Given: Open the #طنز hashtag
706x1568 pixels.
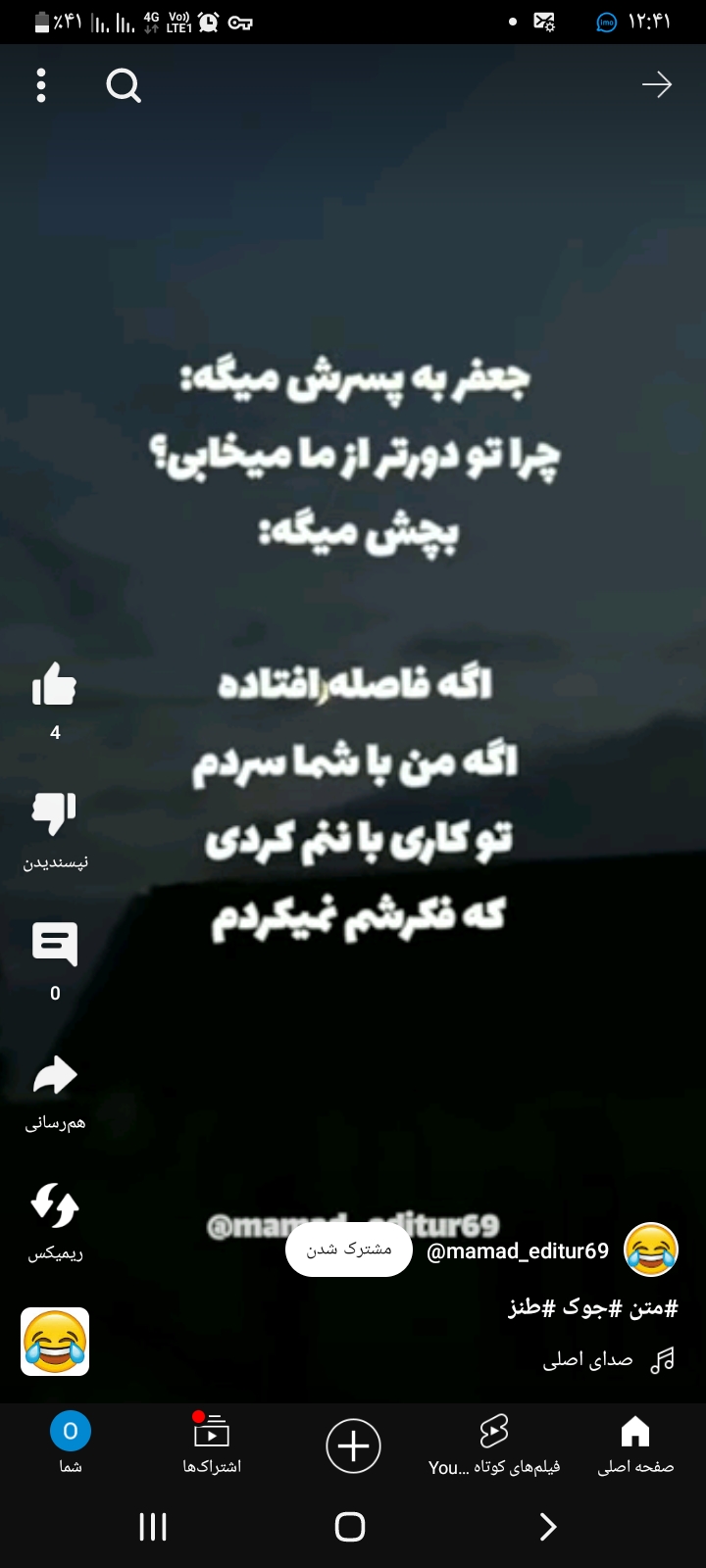Looking at the screenshot, I should [x=533, y=1307].
